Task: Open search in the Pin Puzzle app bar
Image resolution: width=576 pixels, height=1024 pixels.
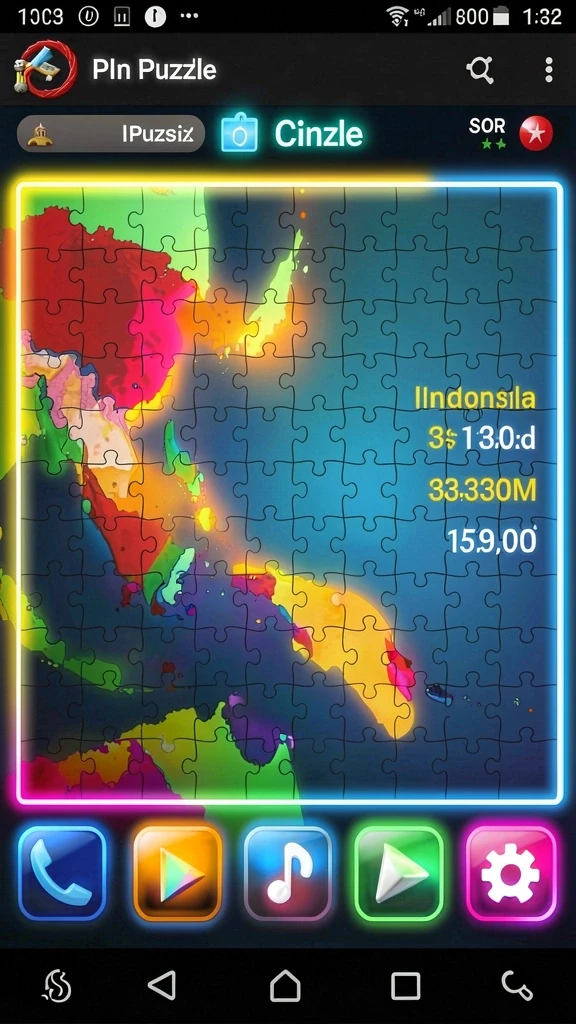Action: (480, 69)
